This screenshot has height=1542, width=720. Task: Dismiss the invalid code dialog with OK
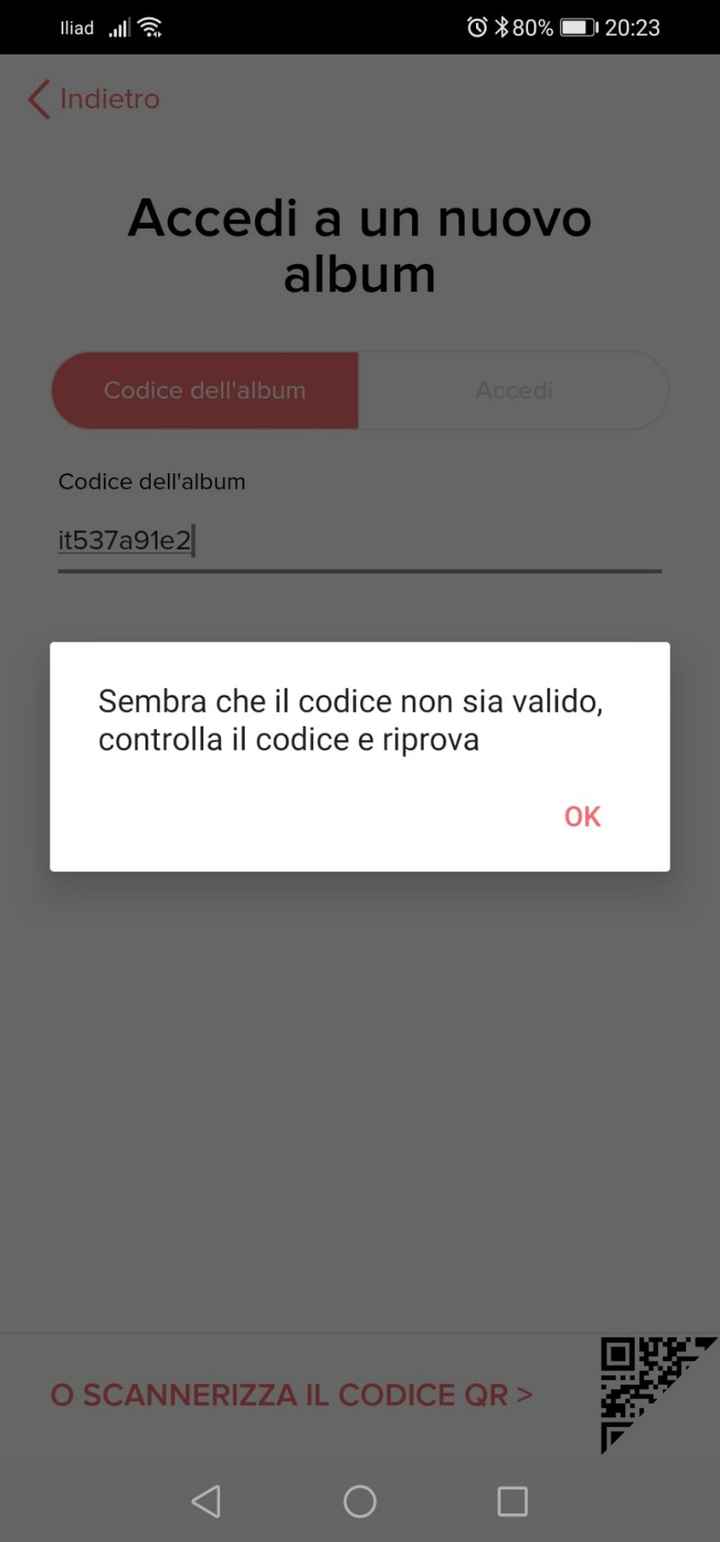click(x=582, y=816)
